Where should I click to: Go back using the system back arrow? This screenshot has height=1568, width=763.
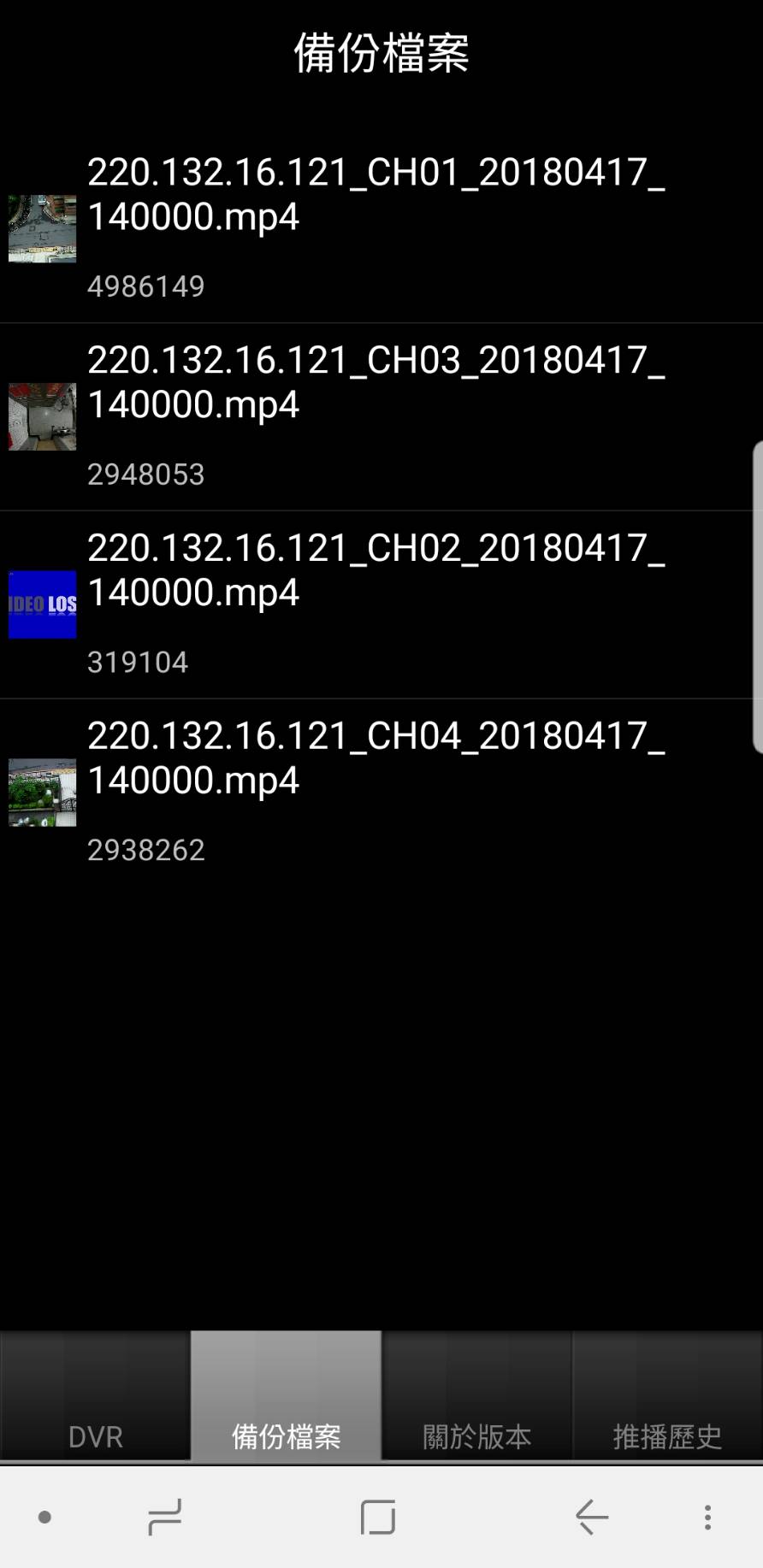(591, 1518)
